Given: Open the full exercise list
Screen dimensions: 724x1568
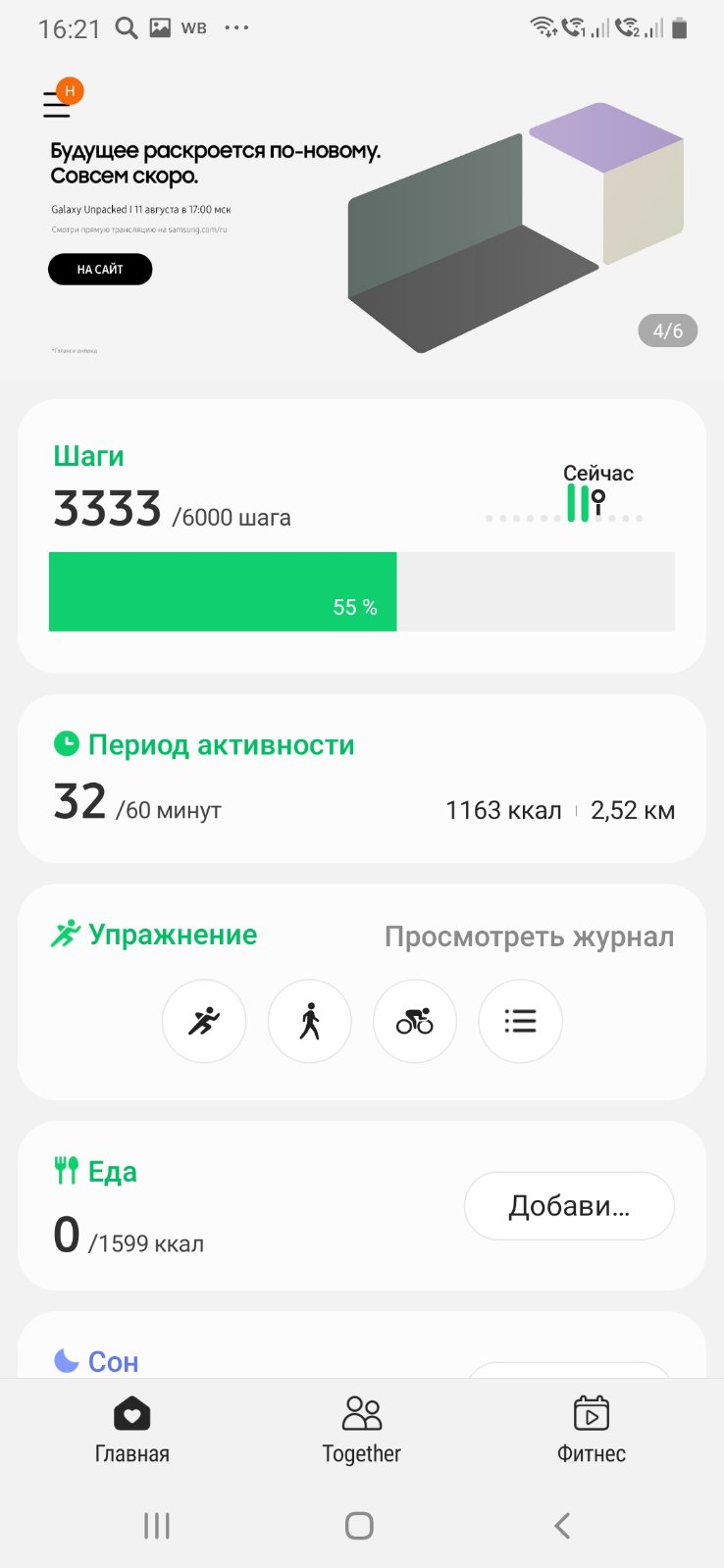Looking at the screenshot, I should [520, 1022].
